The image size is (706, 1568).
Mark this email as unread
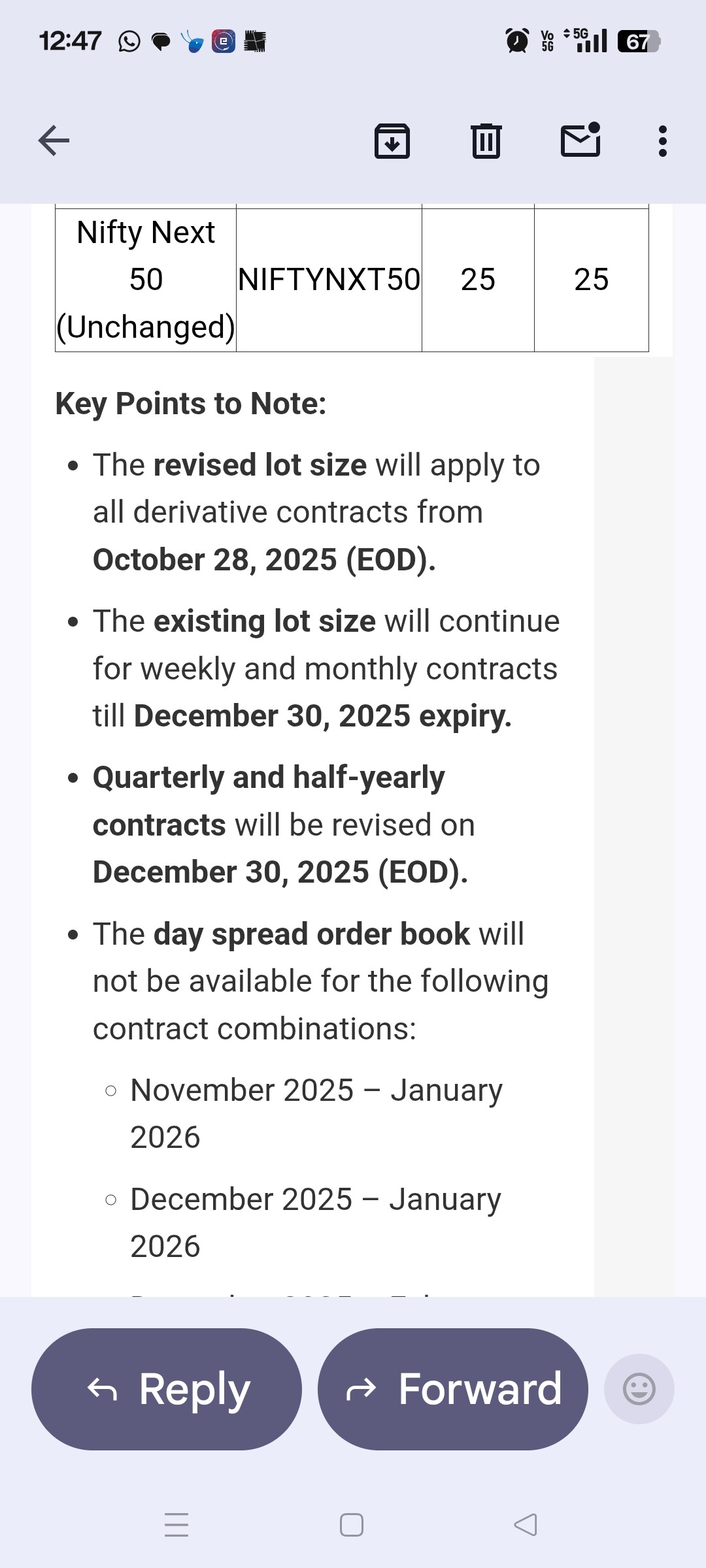(x=580, y=140)
